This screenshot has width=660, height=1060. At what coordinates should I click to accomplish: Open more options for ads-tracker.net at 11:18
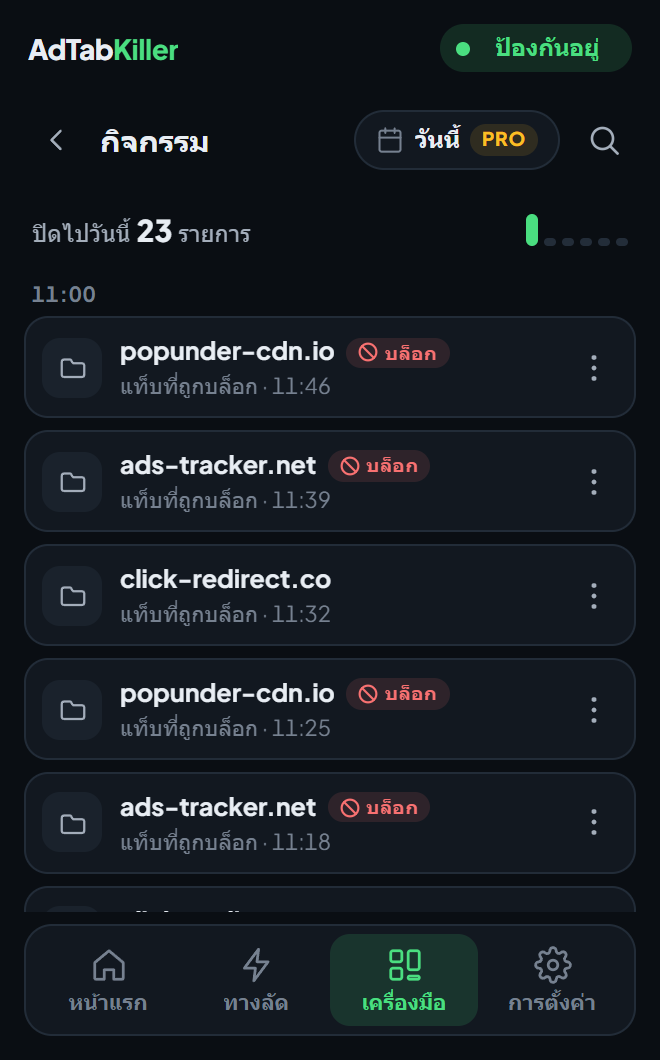594,823
